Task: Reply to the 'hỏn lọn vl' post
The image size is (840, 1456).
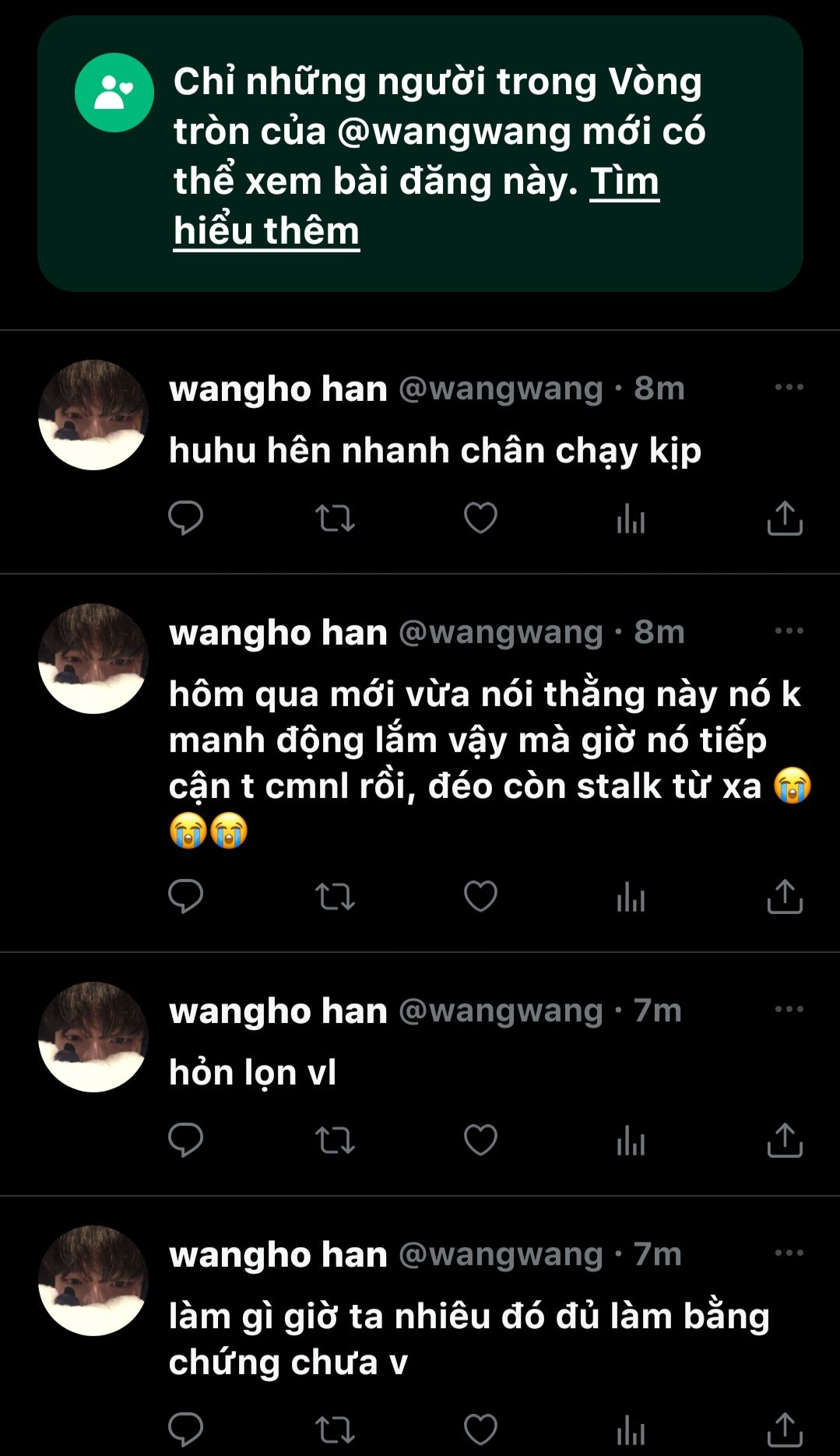Action: coord(185,1141)
